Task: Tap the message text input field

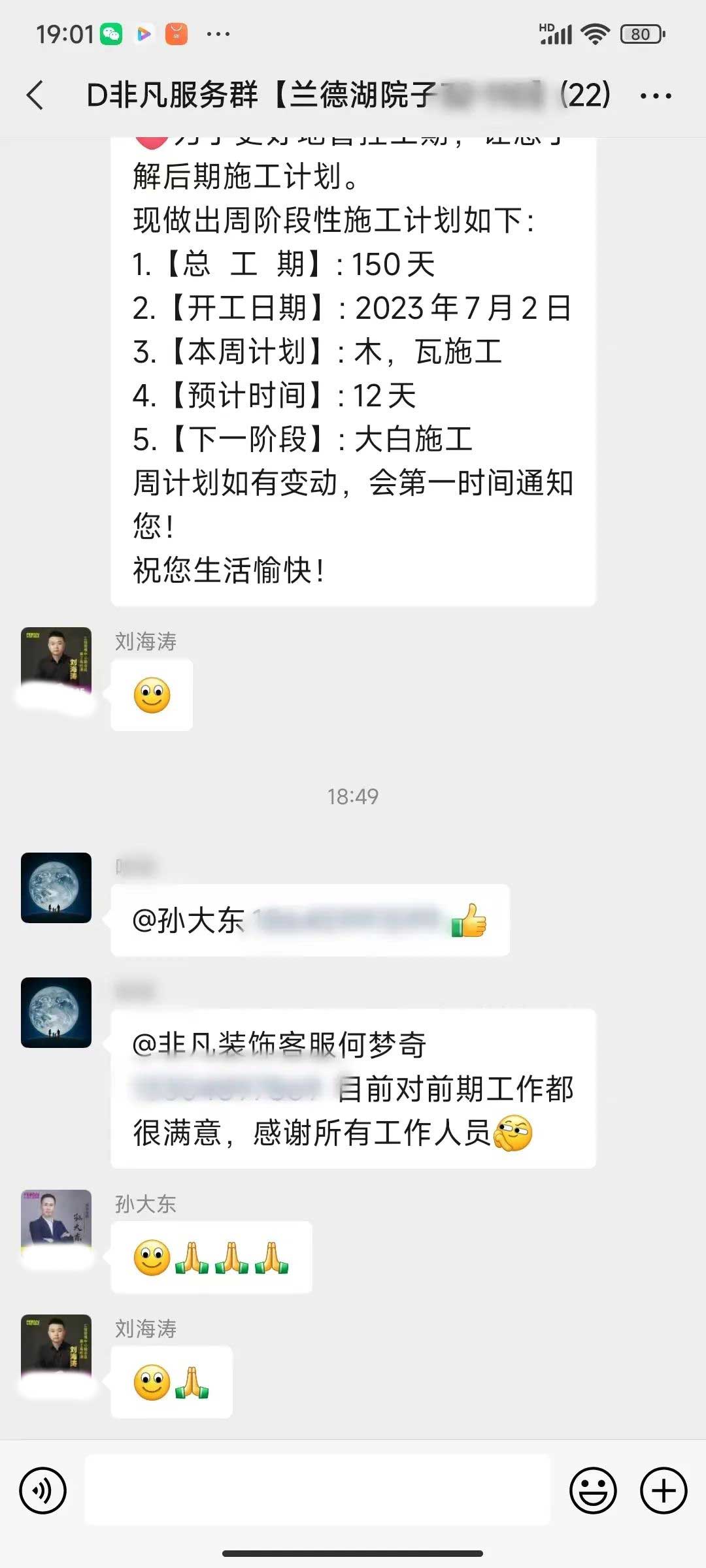Action: click(x=318, y=1491)
